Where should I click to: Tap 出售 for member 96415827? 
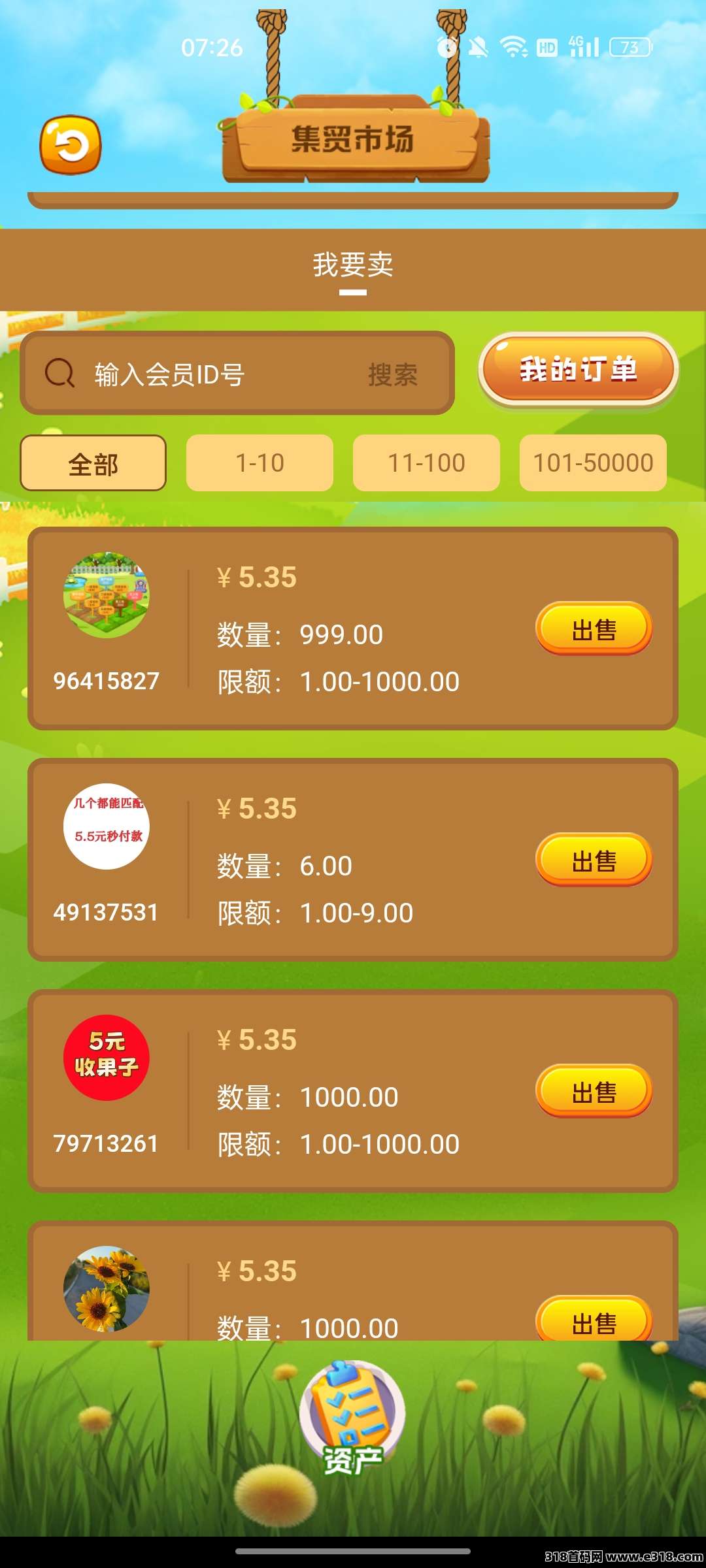(594, 629)
